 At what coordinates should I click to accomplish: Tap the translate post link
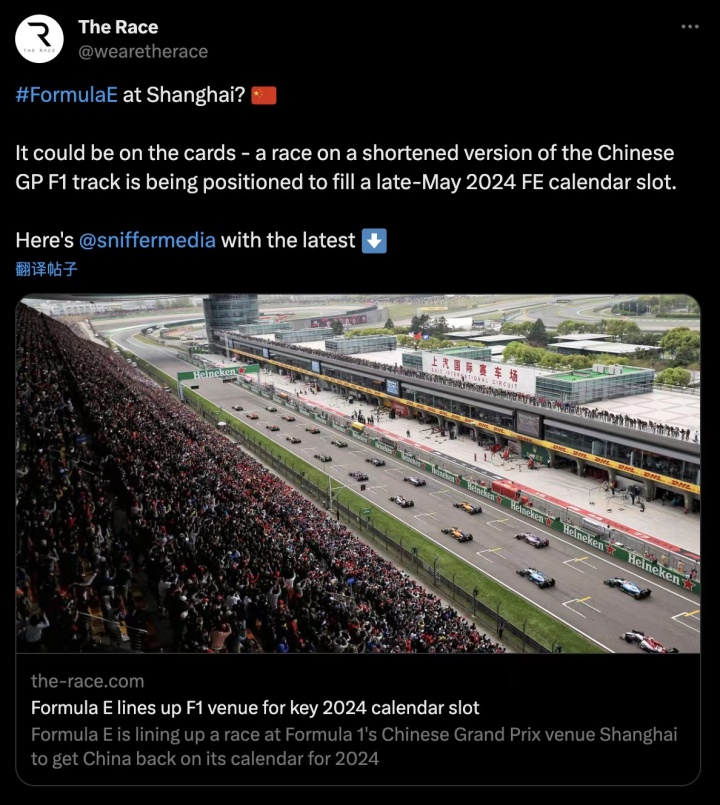tap(46, 269)
